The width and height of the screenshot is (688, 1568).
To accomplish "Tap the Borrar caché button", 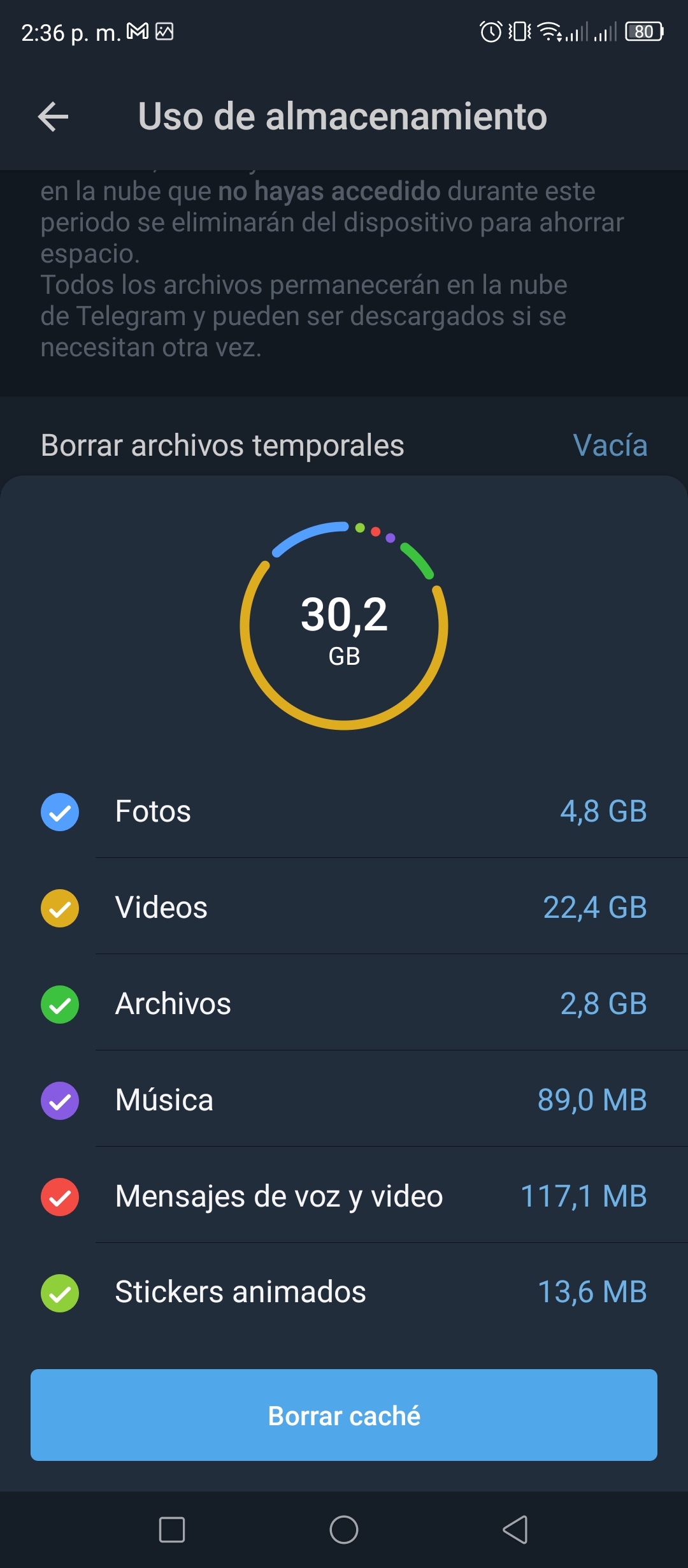I will [344, 1415].
